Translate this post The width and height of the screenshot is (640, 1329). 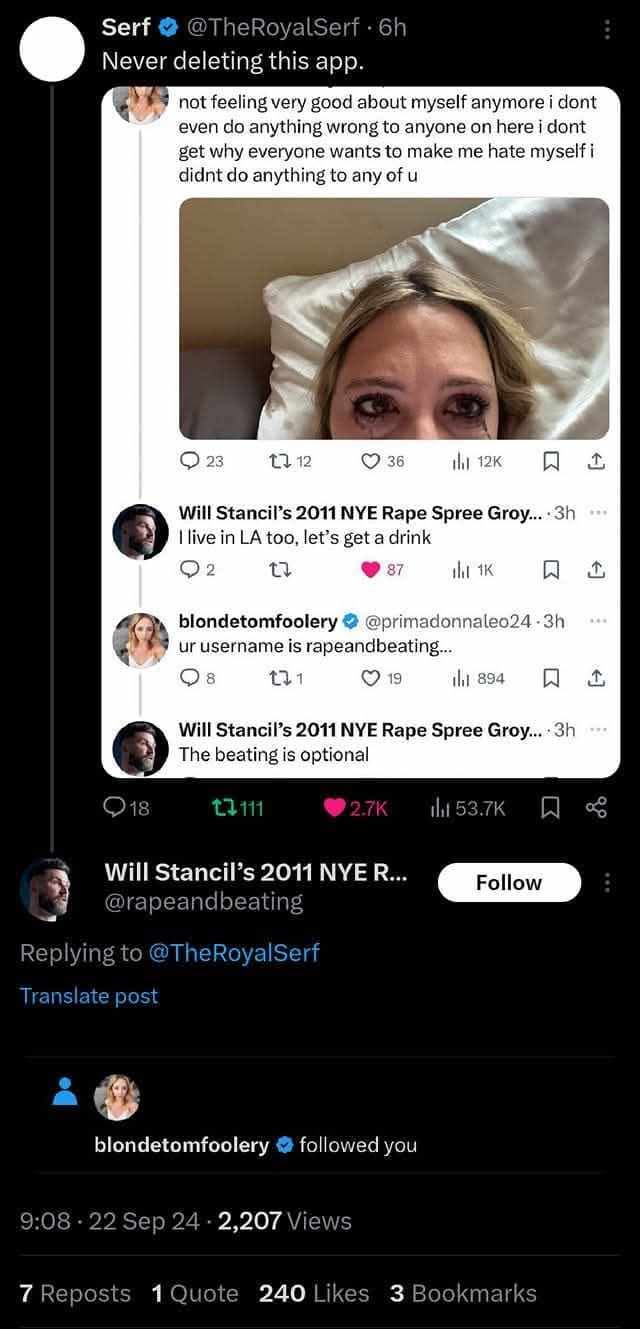tap(89, 995)
